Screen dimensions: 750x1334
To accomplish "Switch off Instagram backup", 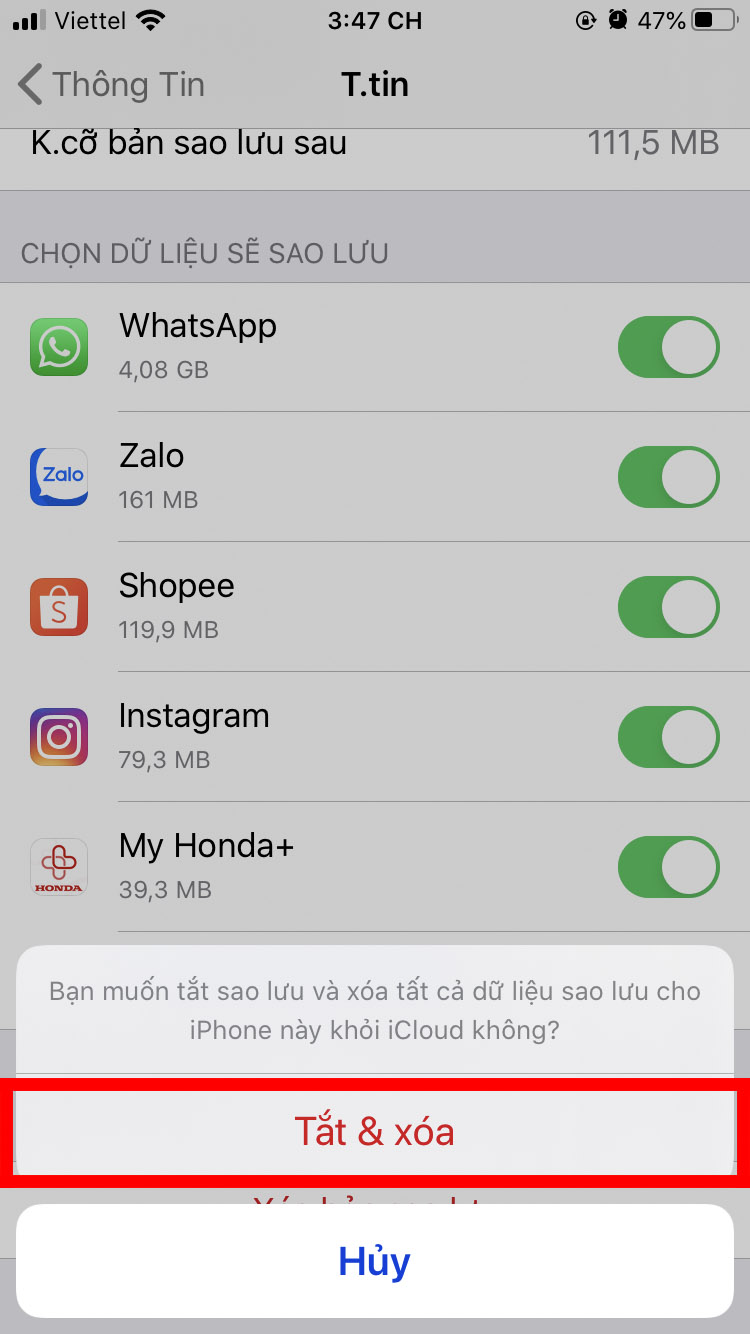I will coord(668,737).
